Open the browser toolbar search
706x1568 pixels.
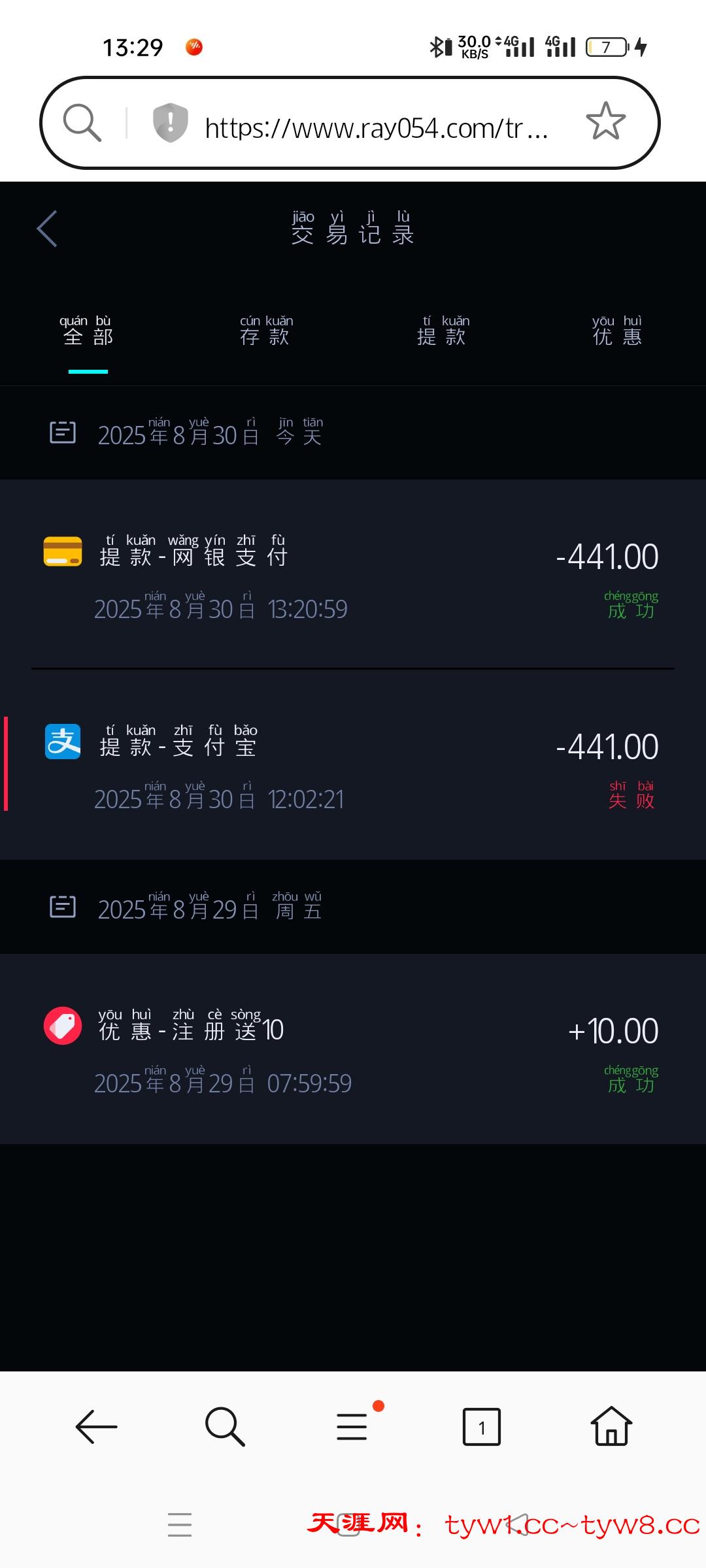225,1426
